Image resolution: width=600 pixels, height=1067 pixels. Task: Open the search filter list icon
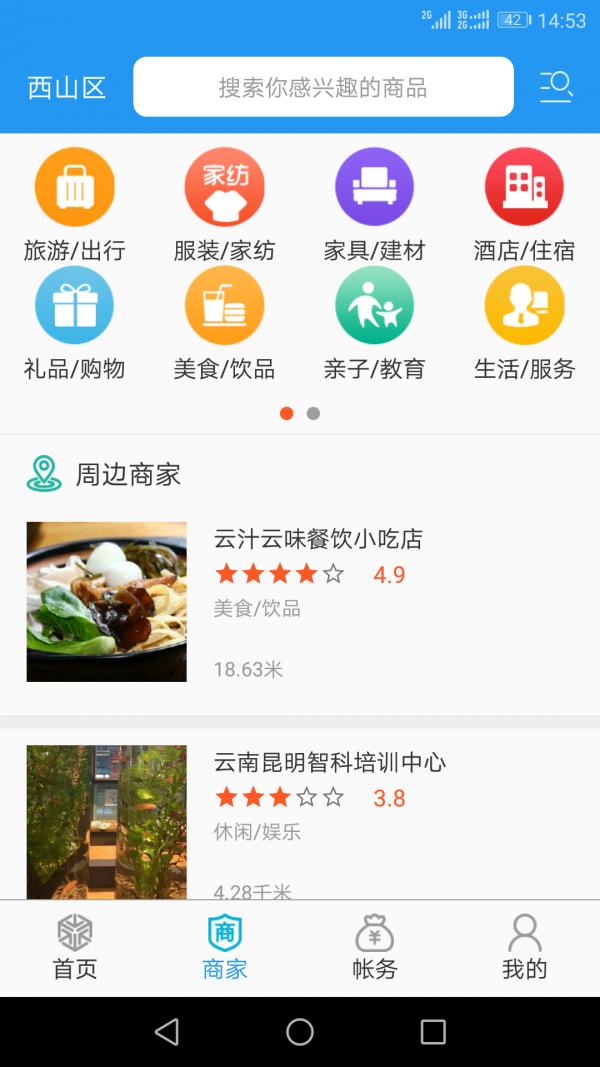pos(556,87)
